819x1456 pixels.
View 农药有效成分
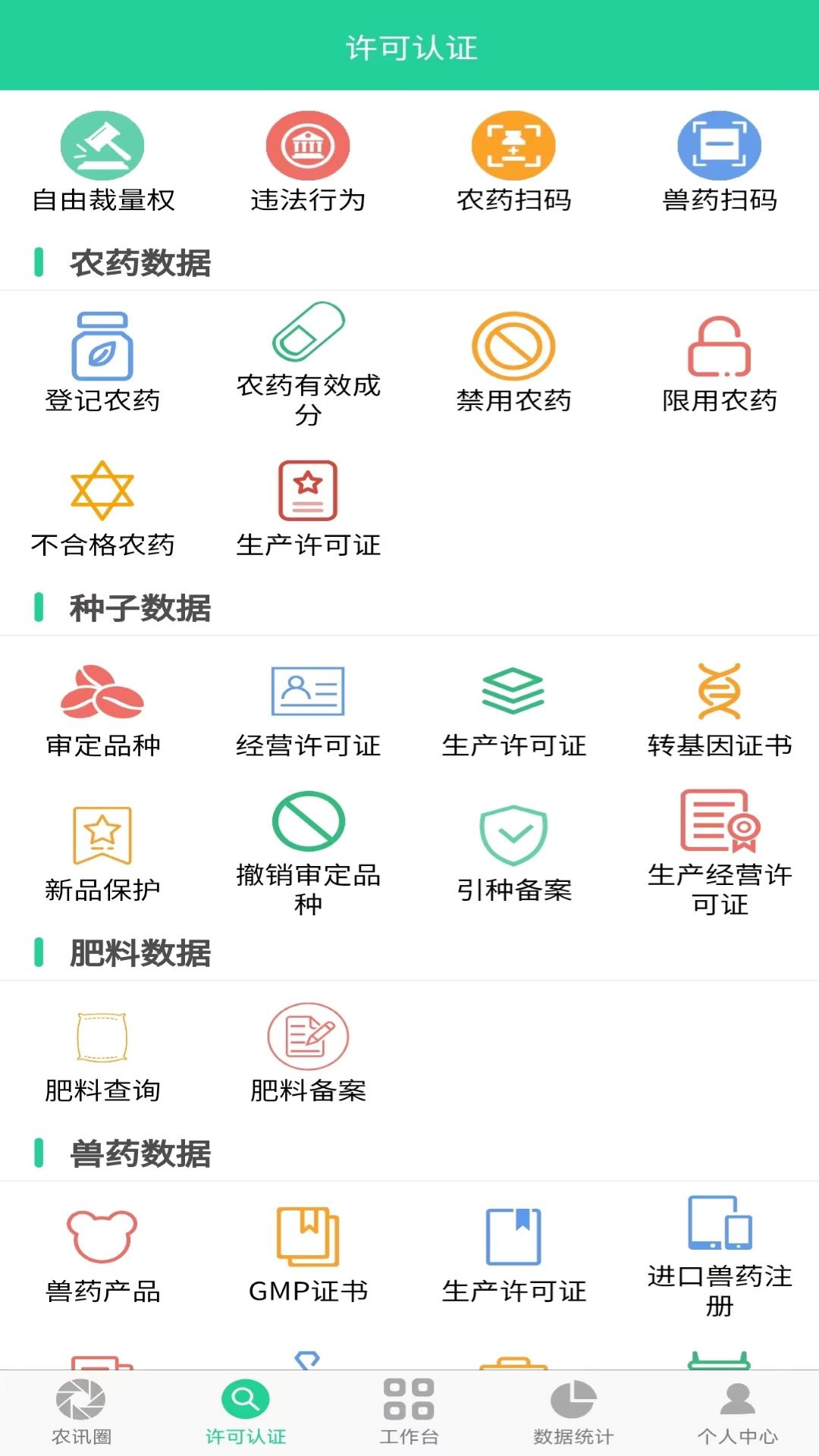point(308,365)
